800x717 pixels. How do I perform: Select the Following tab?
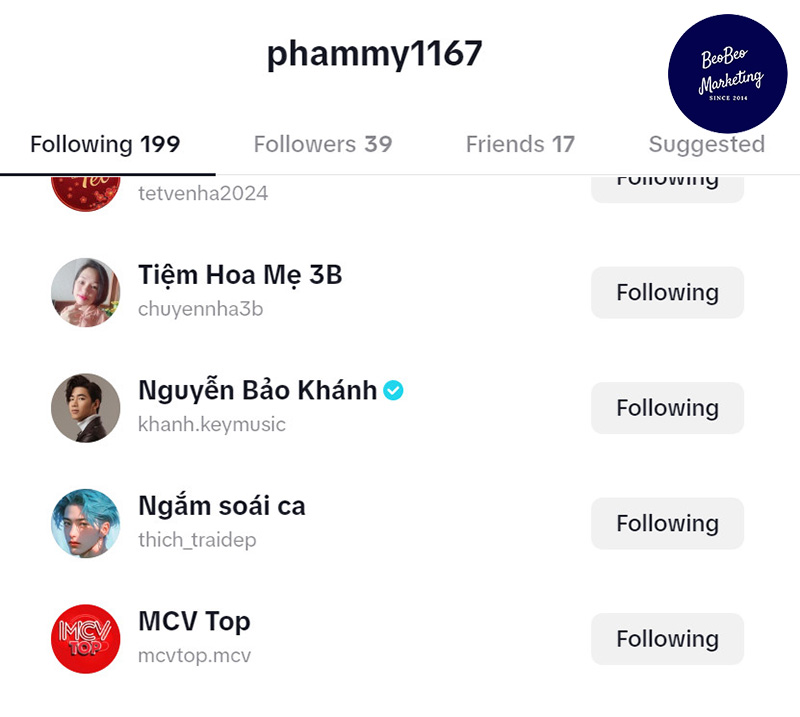click(x=105, y=144)
